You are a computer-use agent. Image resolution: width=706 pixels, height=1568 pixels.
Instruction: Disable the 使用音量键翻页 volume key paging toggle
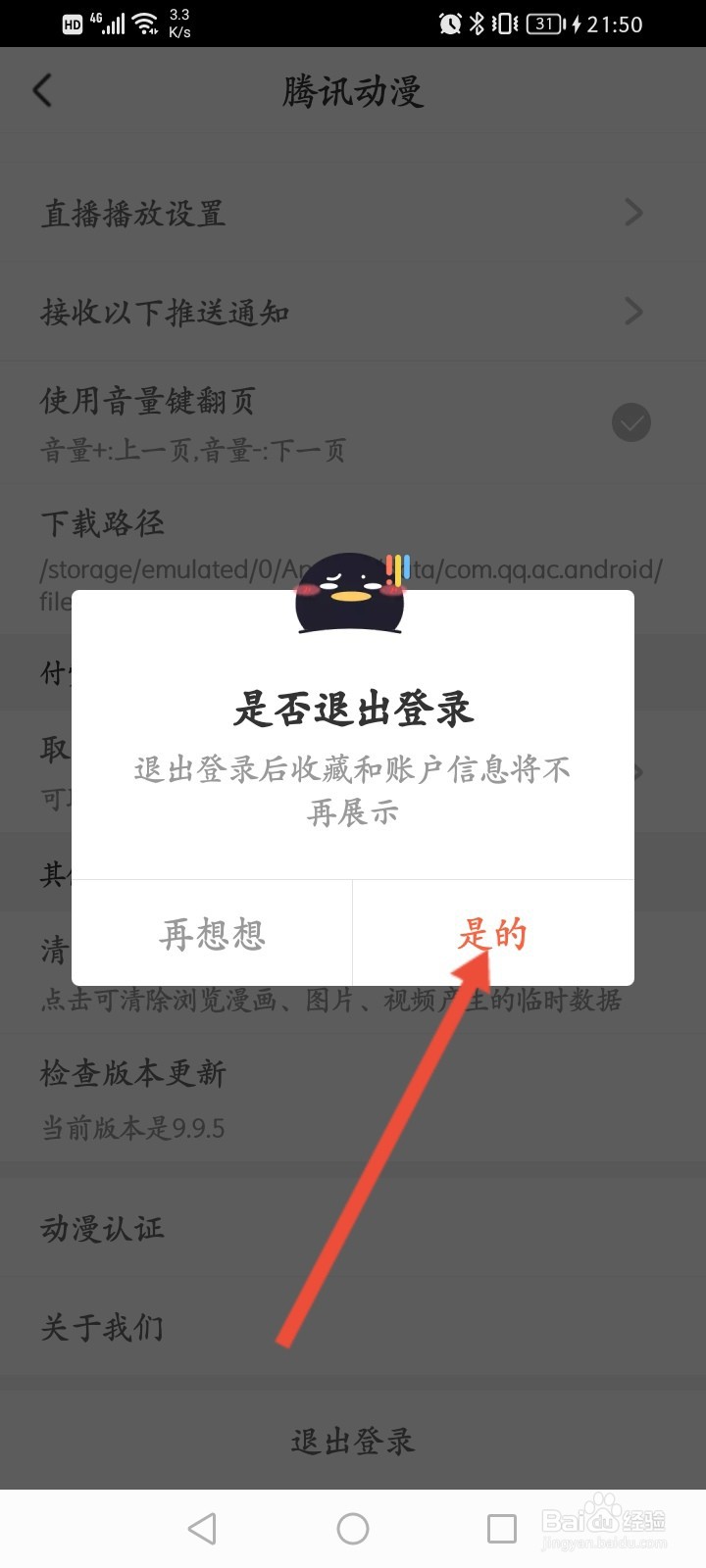pos(630,423)
